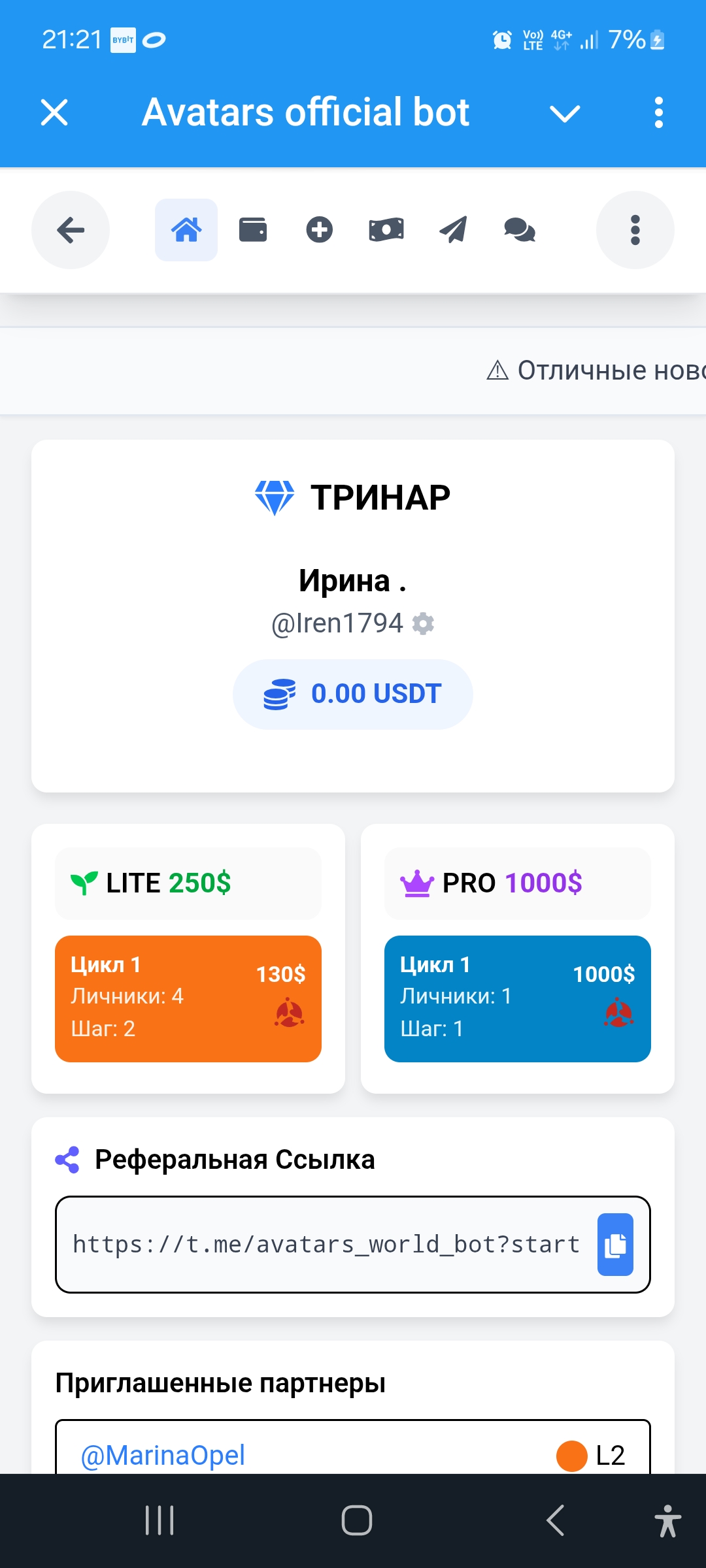Tap the plus circle icon
Viewport: 706px width, 1568px height.
(x=320, y=230)
